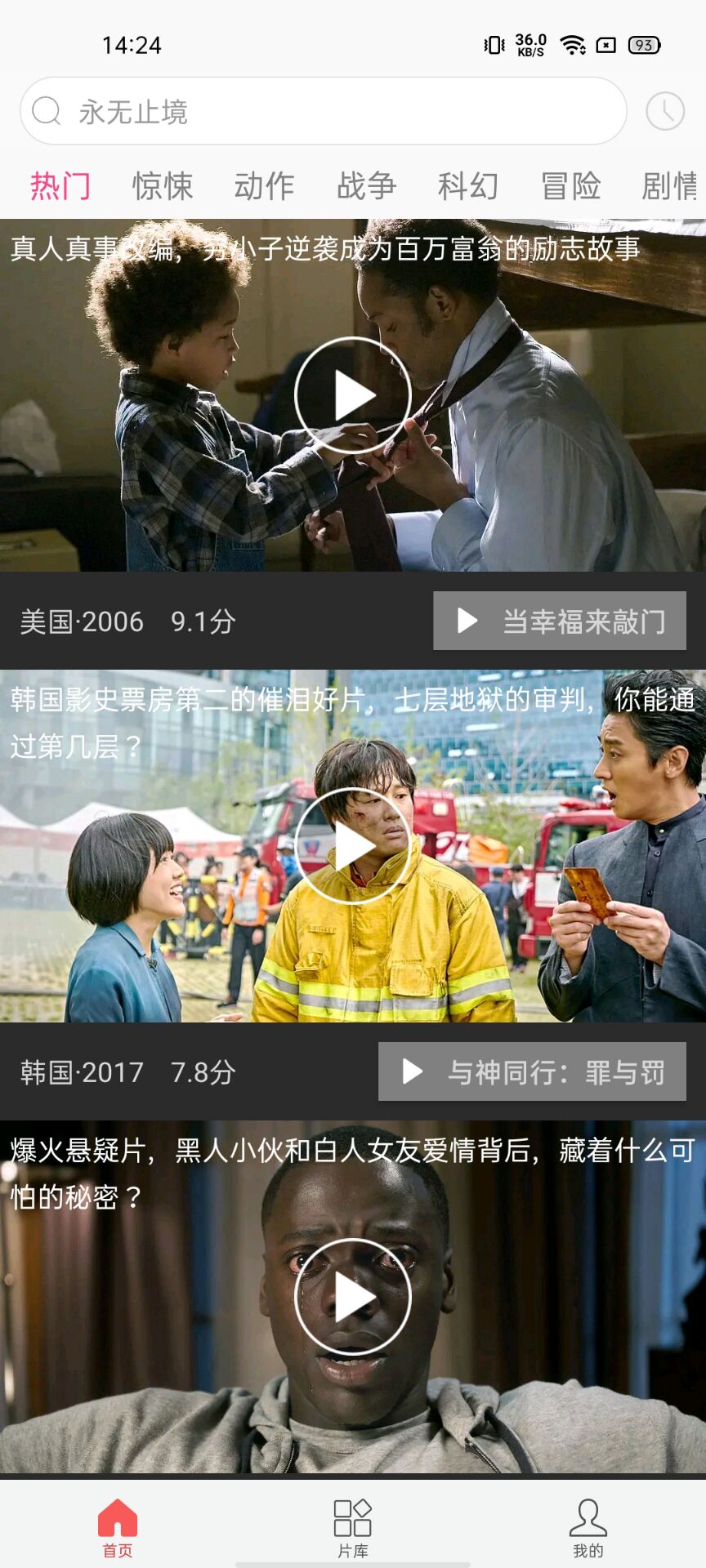Open the 剧情 category tab

click(670, 186)
